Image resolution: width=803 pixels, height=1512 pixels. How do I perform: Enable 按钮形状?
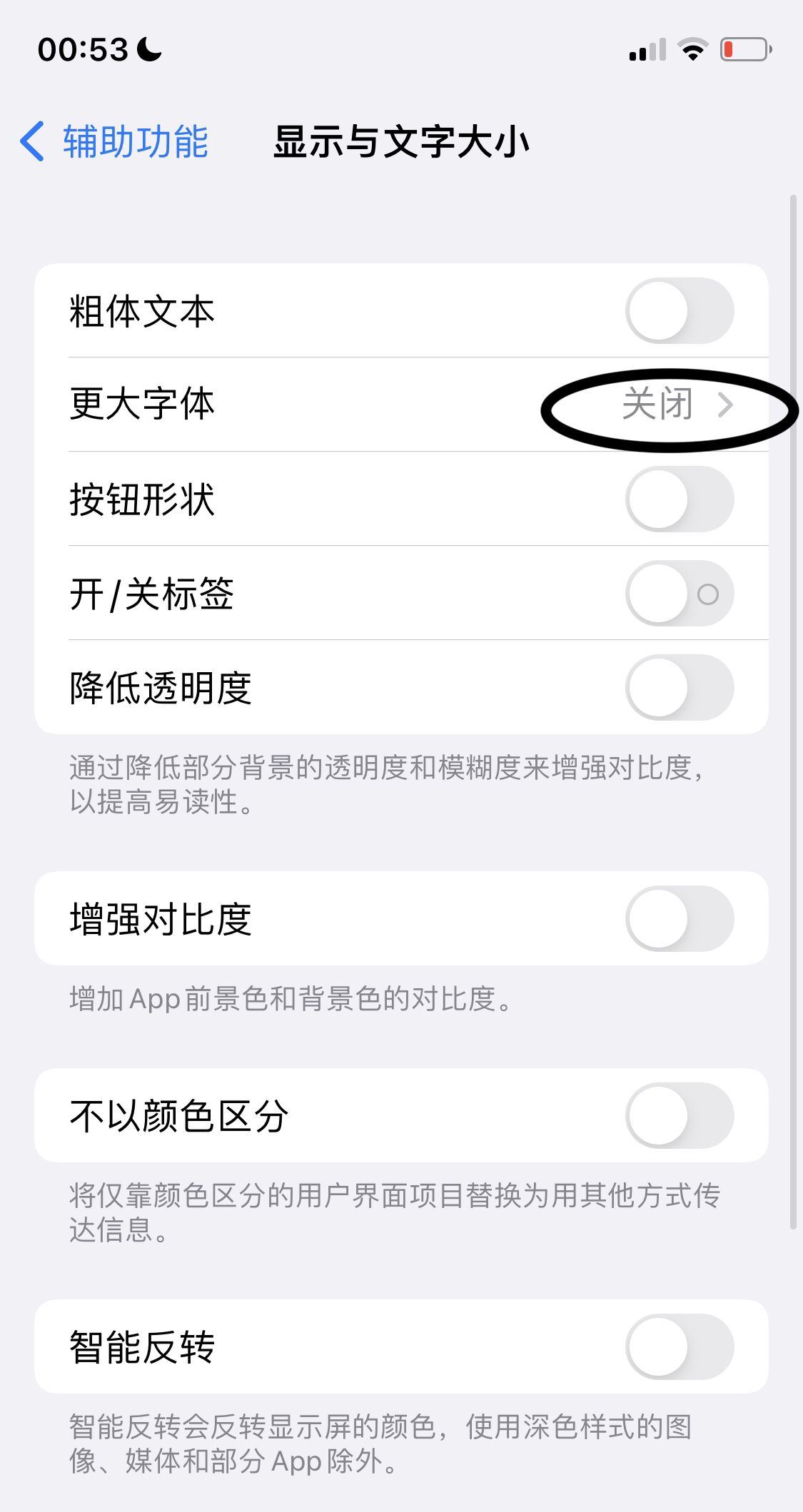coord(679,499)
